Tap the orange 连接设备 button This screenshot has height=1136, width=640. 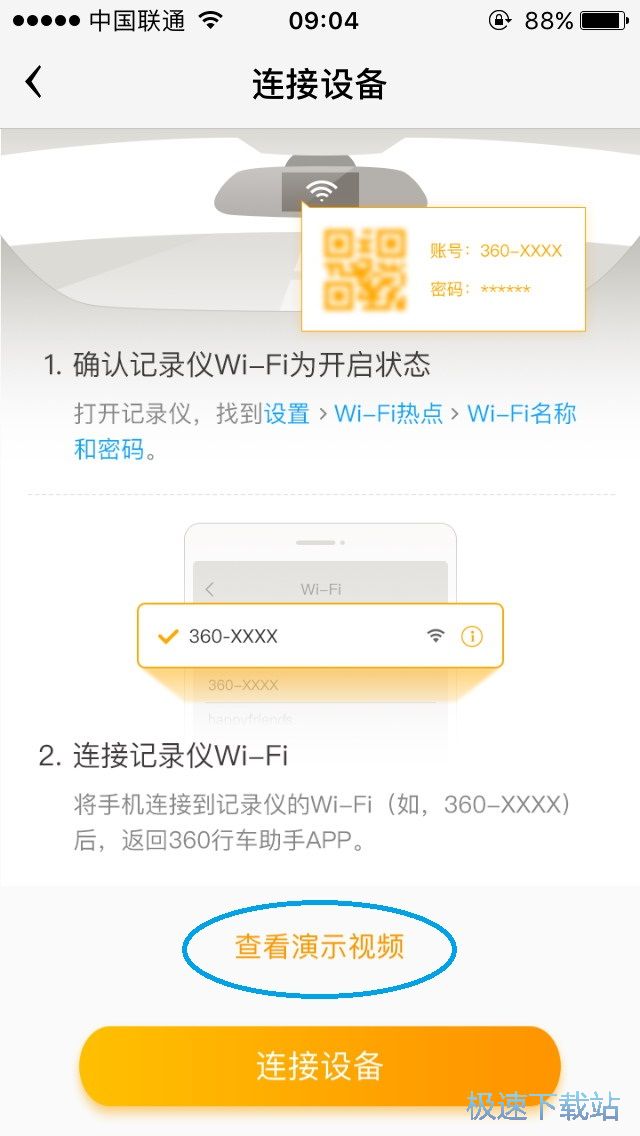pos(319,1066)
